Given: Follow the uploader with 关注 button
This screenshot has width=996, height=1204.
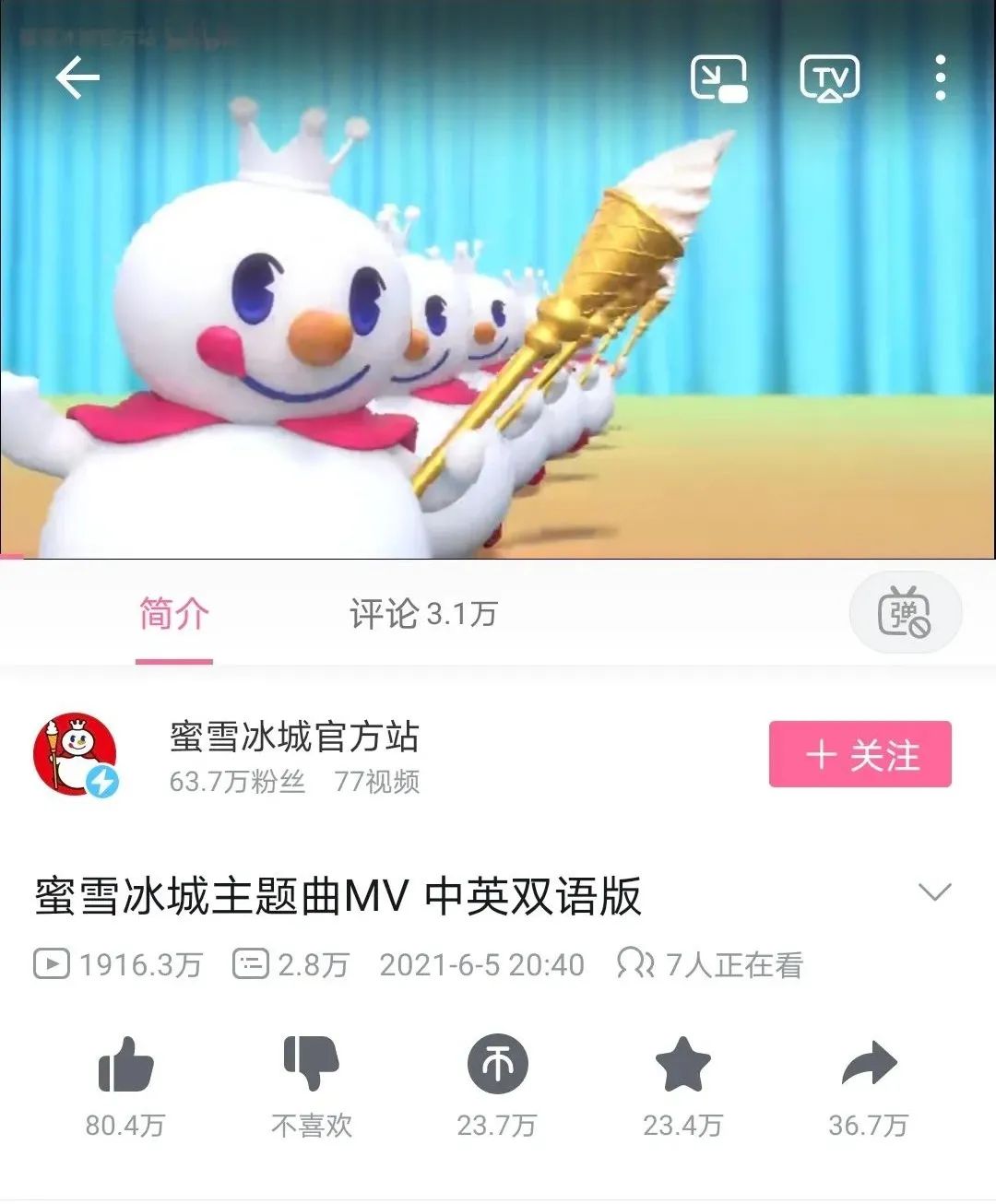Looking at the screenshot, I should [x=860, y=755].
